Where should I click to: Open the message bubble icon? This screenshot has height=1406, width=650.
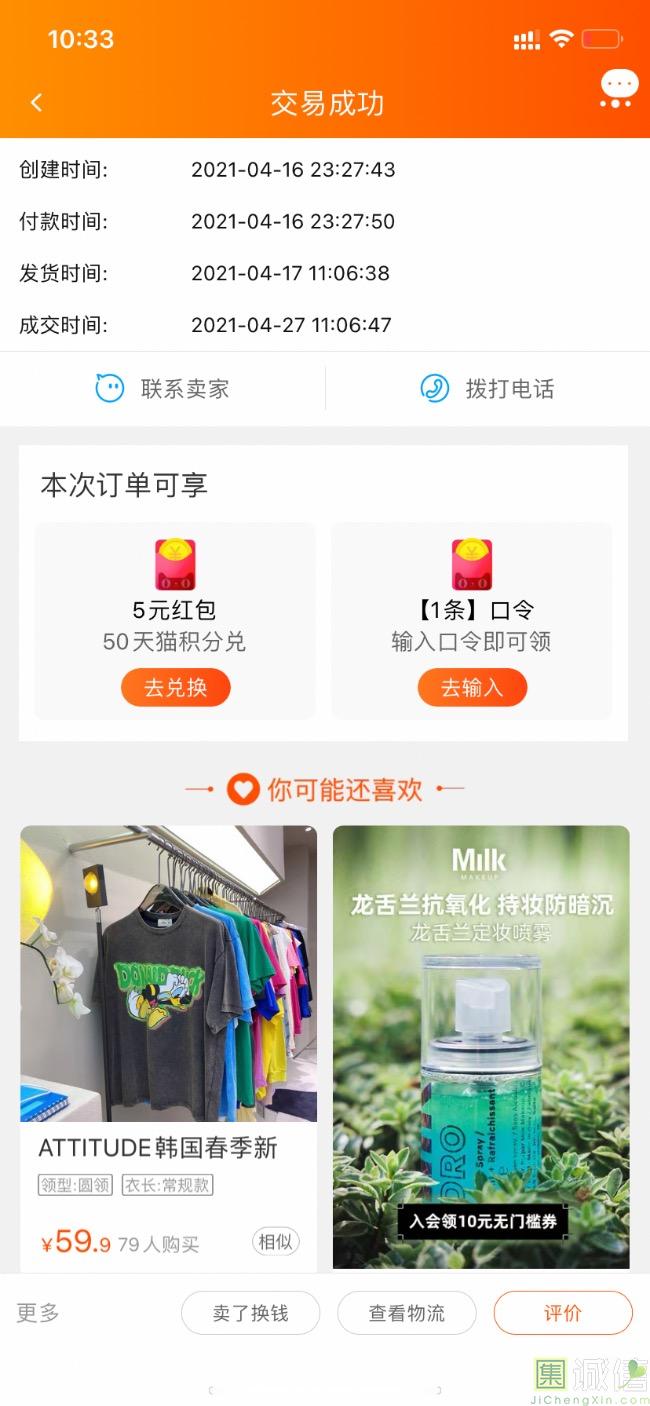click(x=618, y=88)
